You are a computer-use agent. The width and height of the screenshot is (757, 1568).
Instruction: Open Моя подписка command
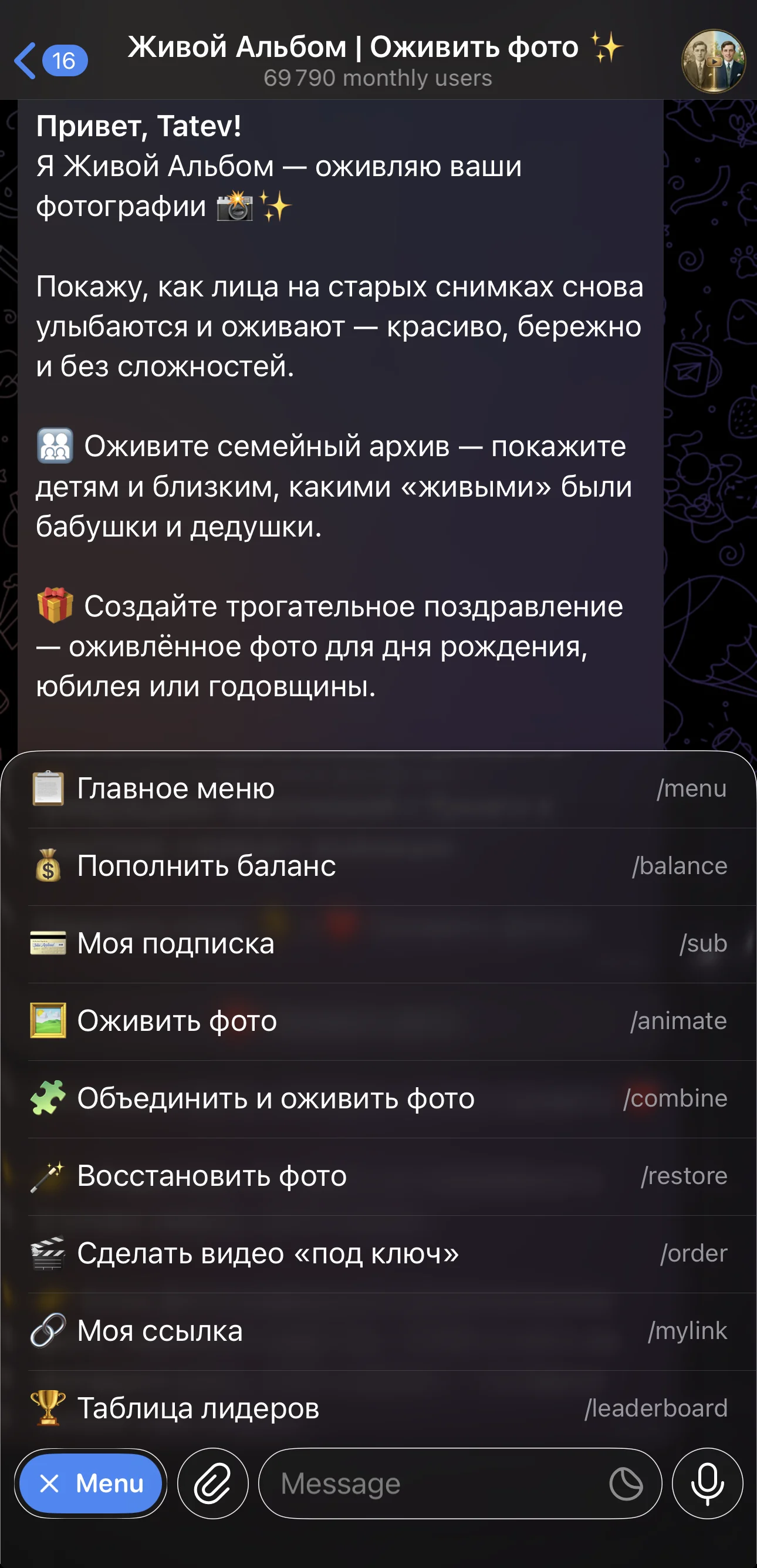378,943
